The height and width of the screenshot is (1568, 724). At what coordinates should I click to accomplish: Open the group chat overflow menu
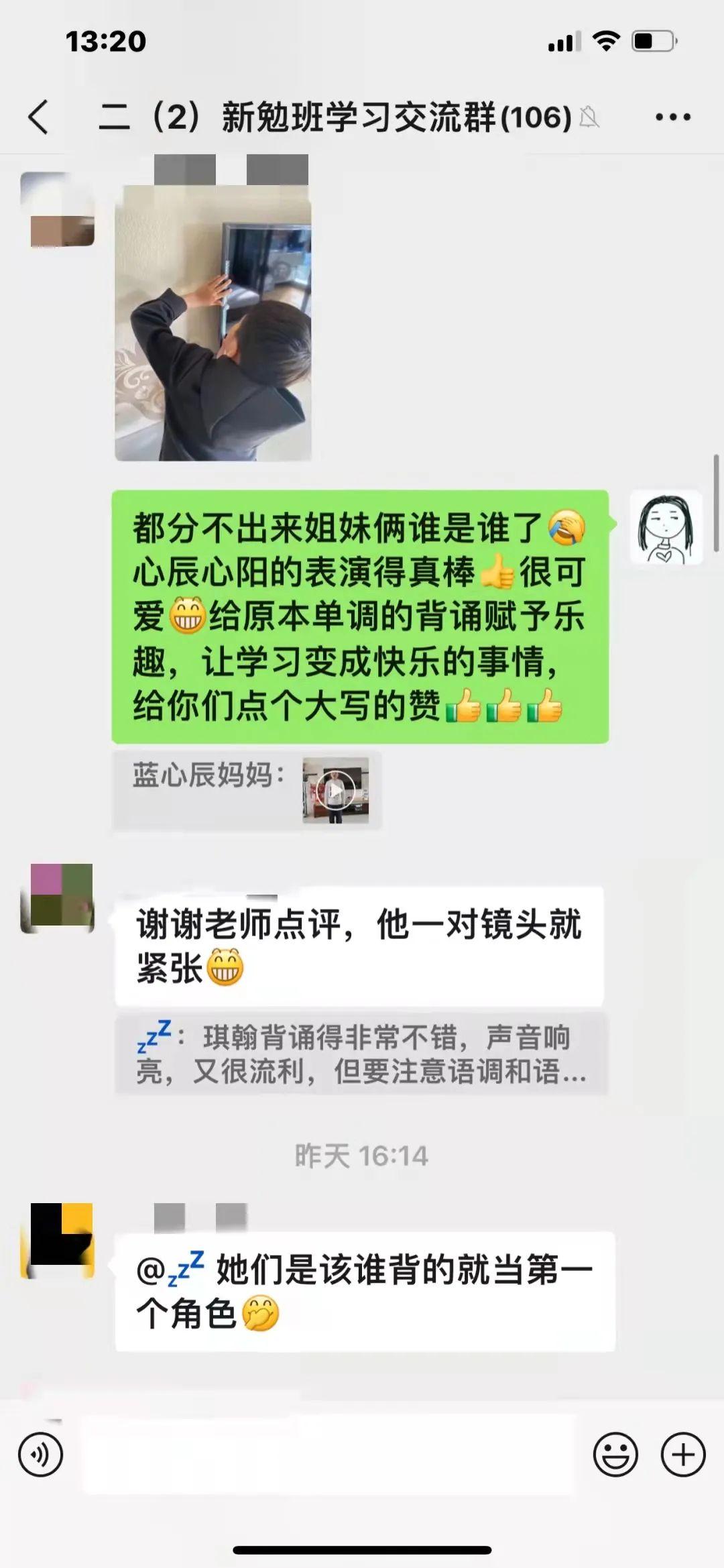pos(672,117)
